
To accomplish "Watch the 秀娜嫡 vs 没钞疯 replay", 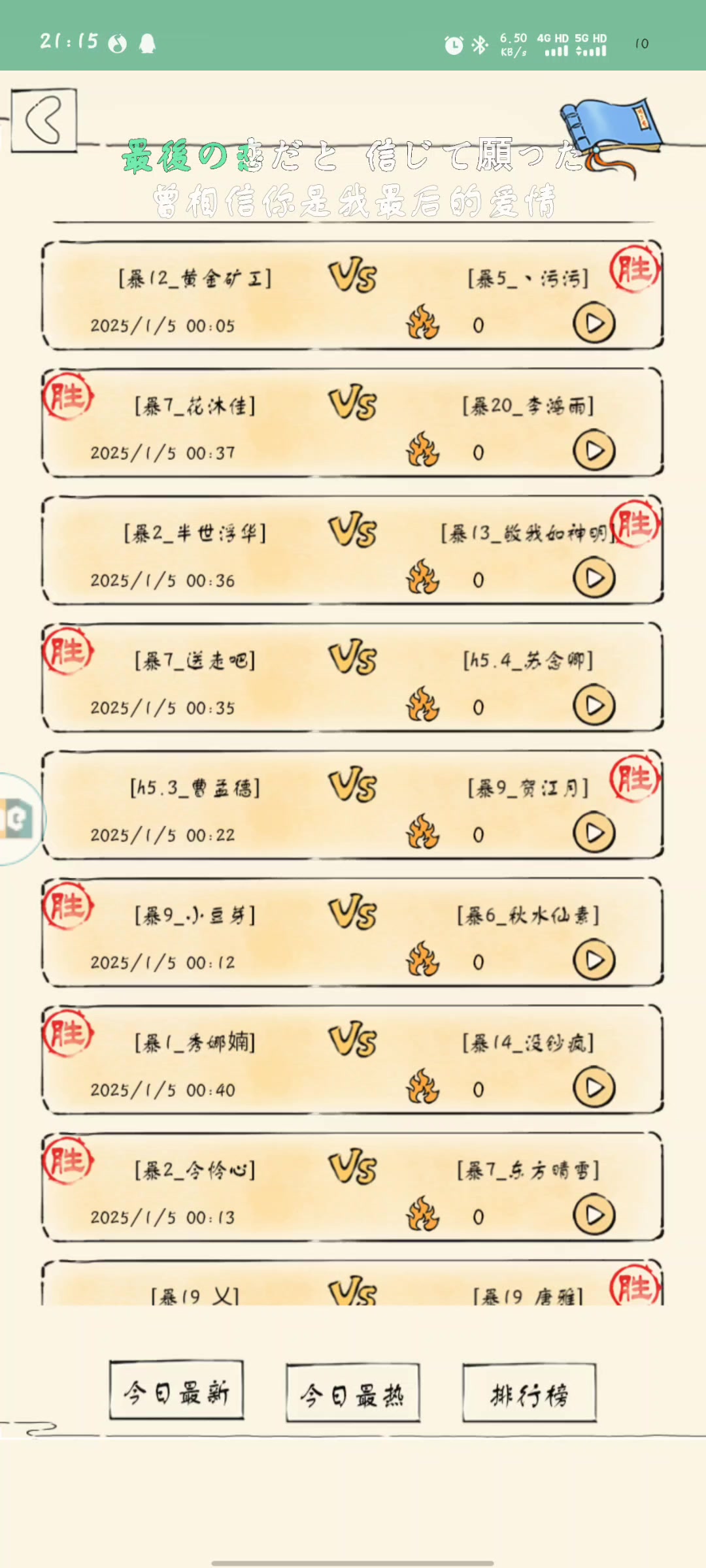I will coord(594,1088).
